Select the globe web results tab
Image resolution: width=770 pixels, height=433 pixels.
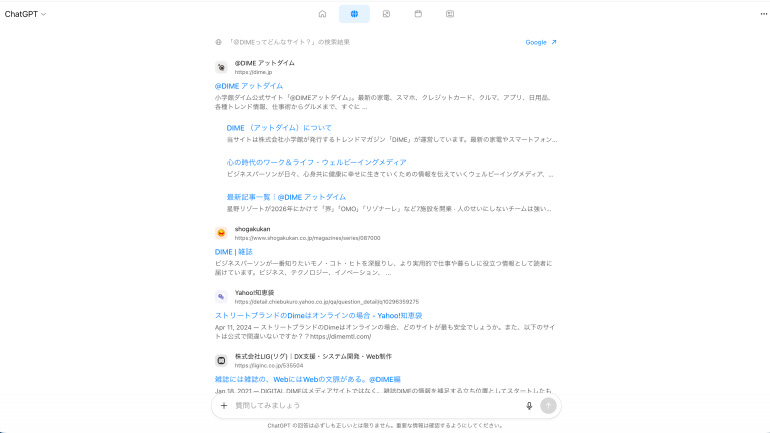point(354,14)
